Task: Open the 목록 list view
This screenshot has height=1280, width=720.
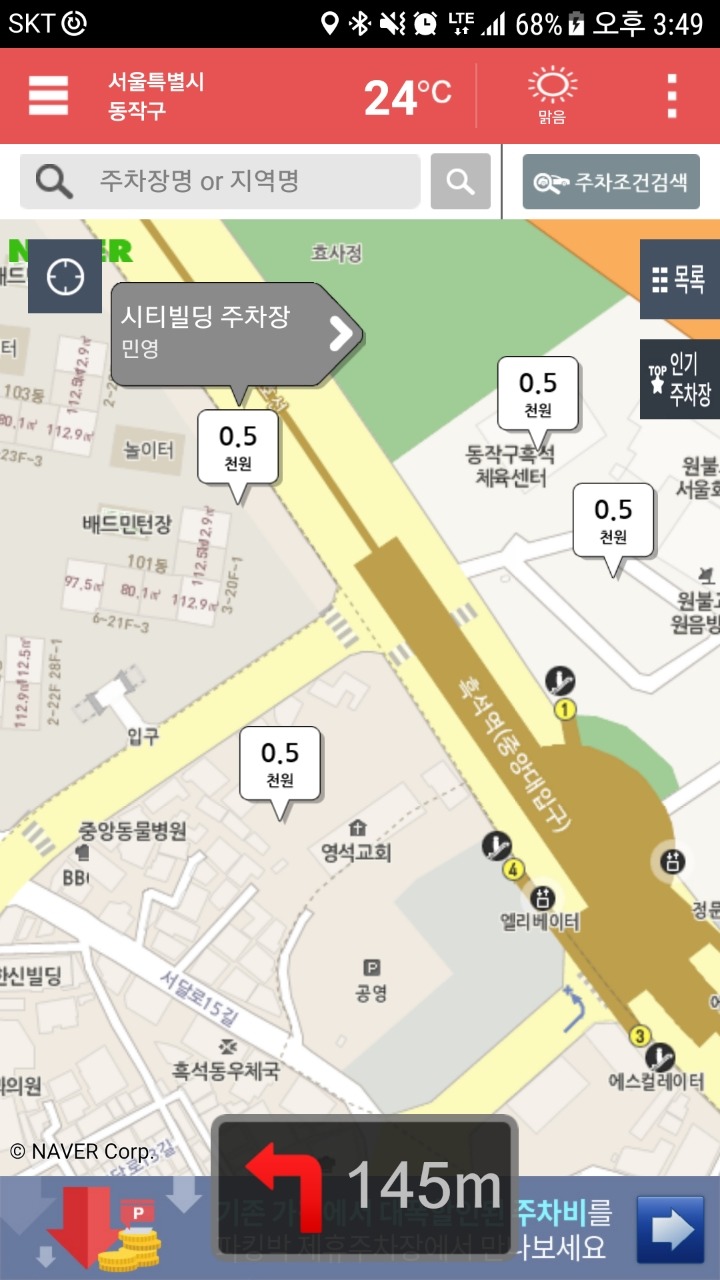Action: (x=679, y=280)
